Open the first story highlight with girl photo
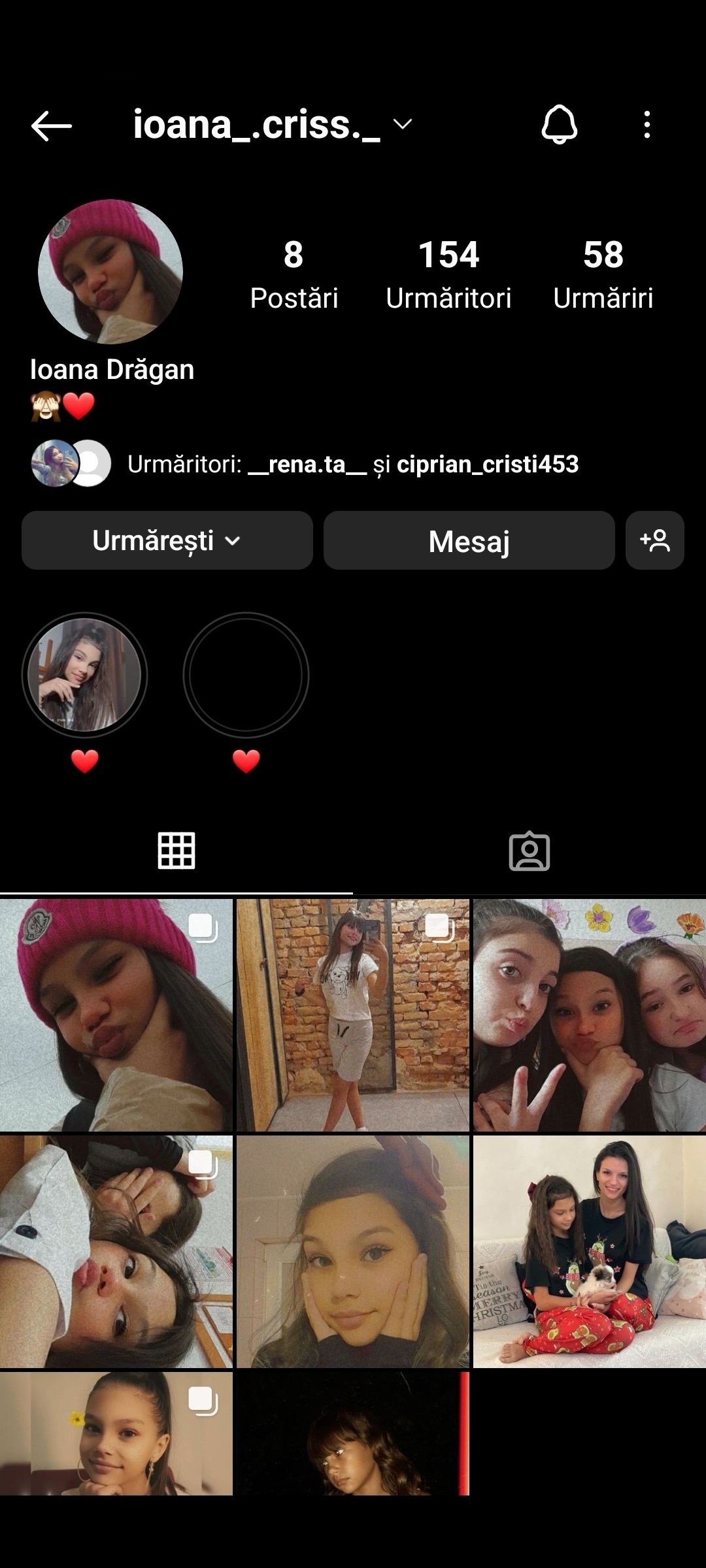The width and height of the screenshot is (706, 1568). point(85,675)
